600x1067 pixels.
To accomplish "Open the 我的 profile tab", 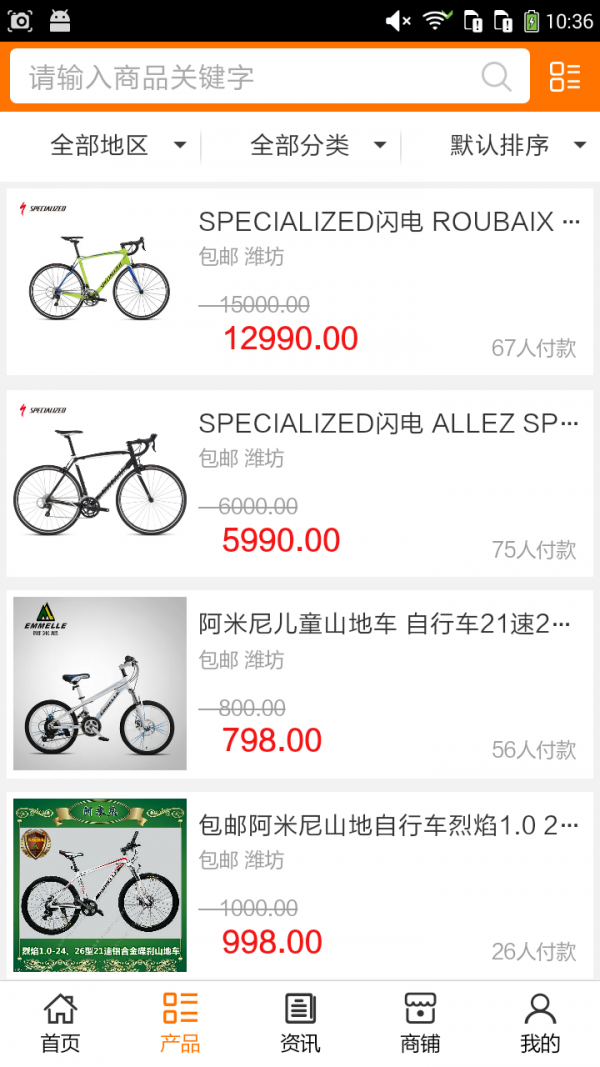I will pyautogui.click(x=540, y=1023).
